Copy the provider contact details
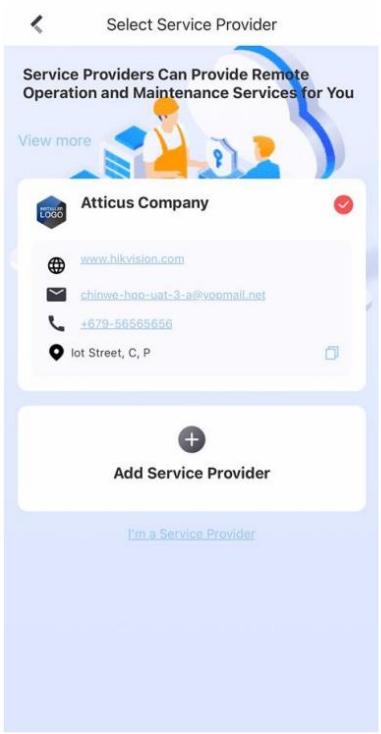The height and width of the screenshot is (734, 381). coord(332,353)
